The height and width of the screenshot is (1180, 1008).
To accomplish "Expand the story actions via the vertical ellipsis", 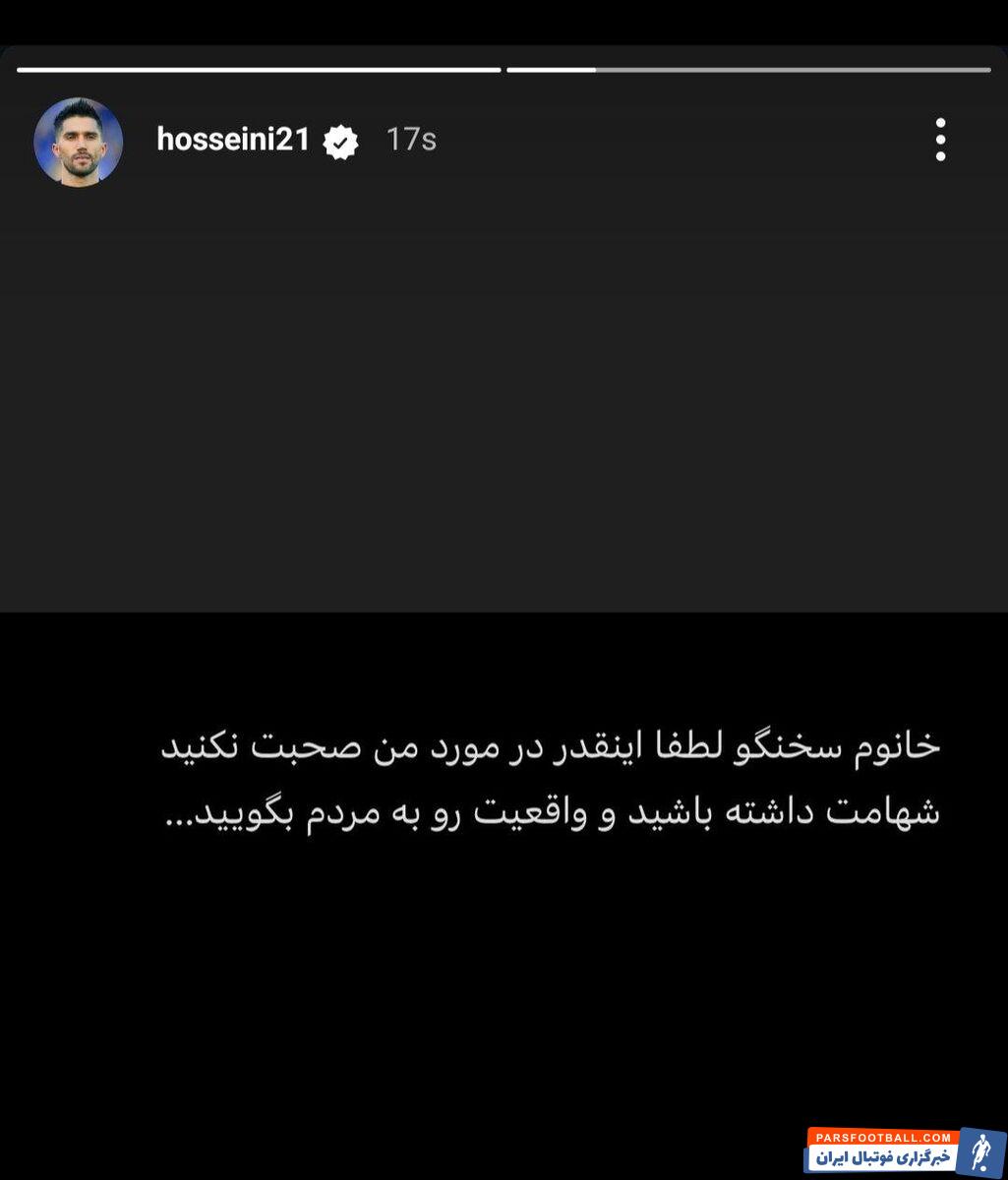I will click(x=940, y=140).
